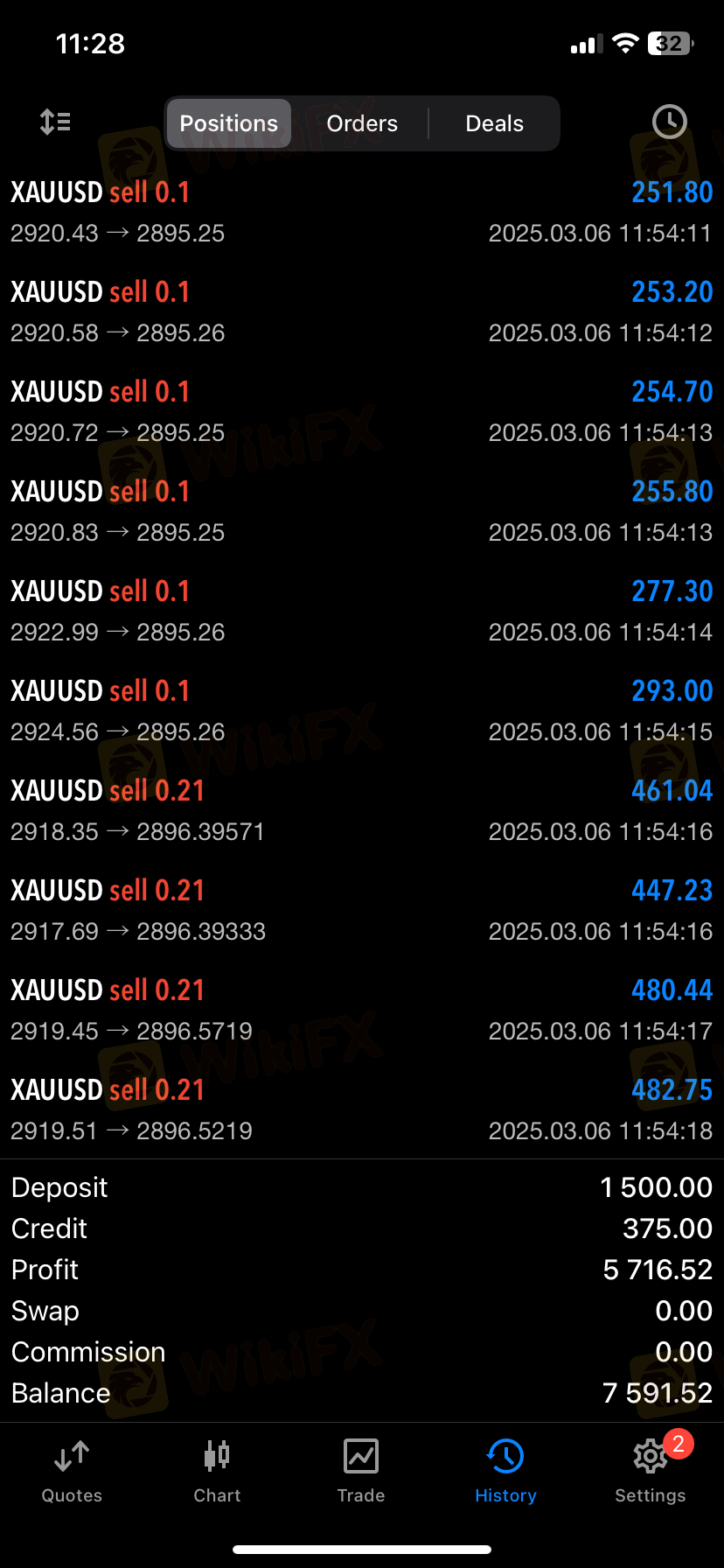This screenshot has width=724, height=1568.
Task: Go to the Quotes tab
Action: point(72,1472)
